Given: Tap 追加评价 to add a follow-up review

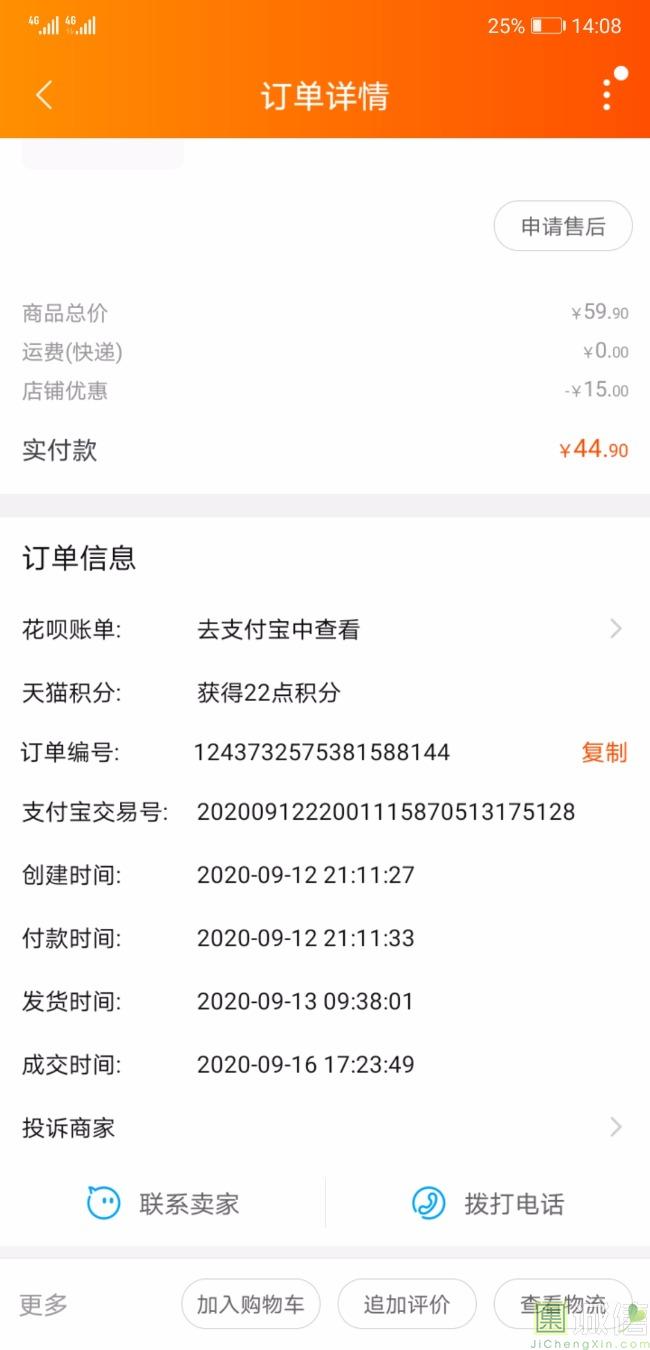Looking at the screenshot, I should [x=407, y=1304].
